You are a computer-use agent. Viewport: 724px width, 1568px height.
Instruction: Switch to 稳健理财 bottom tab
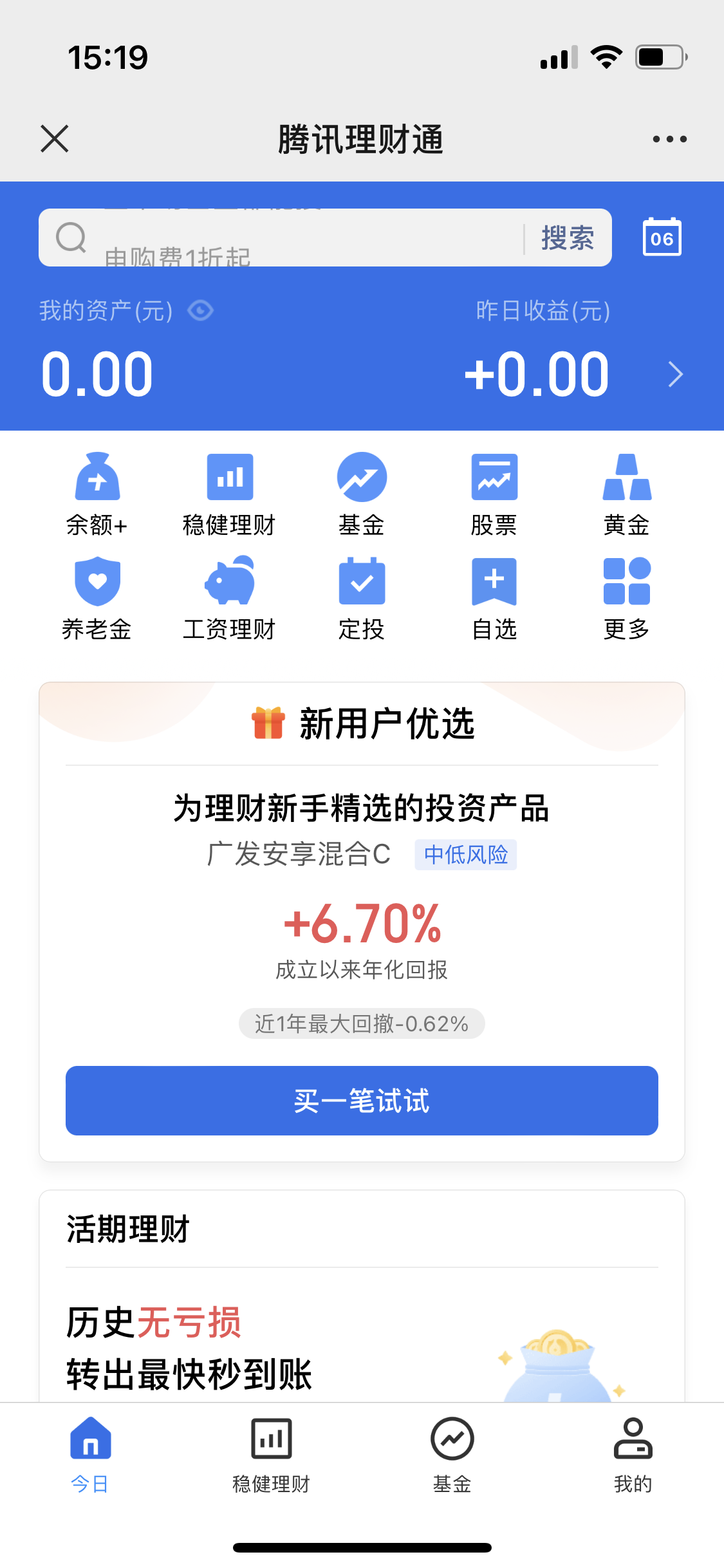[271, 1455]
